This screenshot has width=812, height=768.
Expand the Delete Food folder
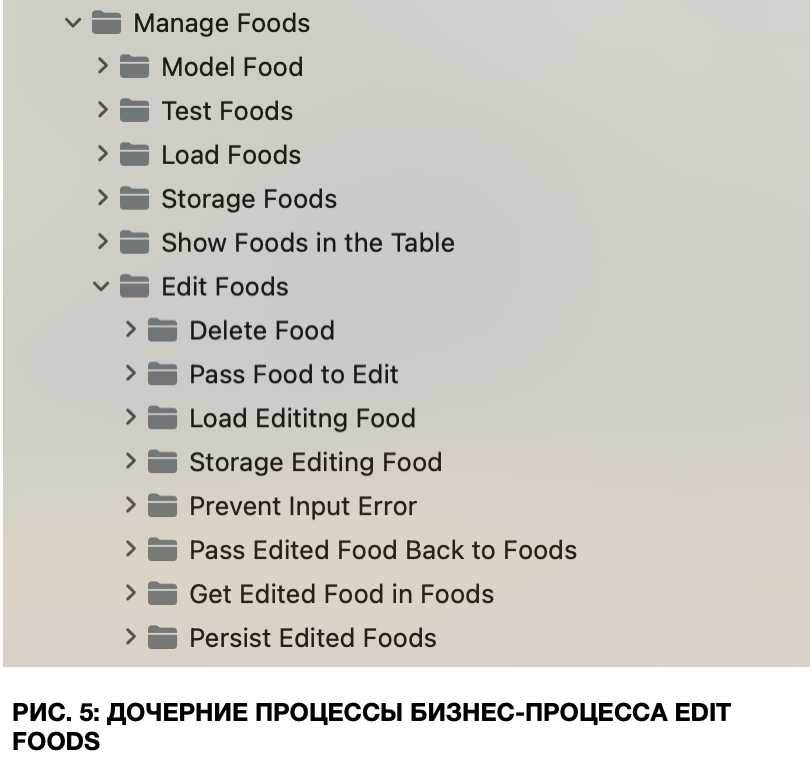pos(130,331)
